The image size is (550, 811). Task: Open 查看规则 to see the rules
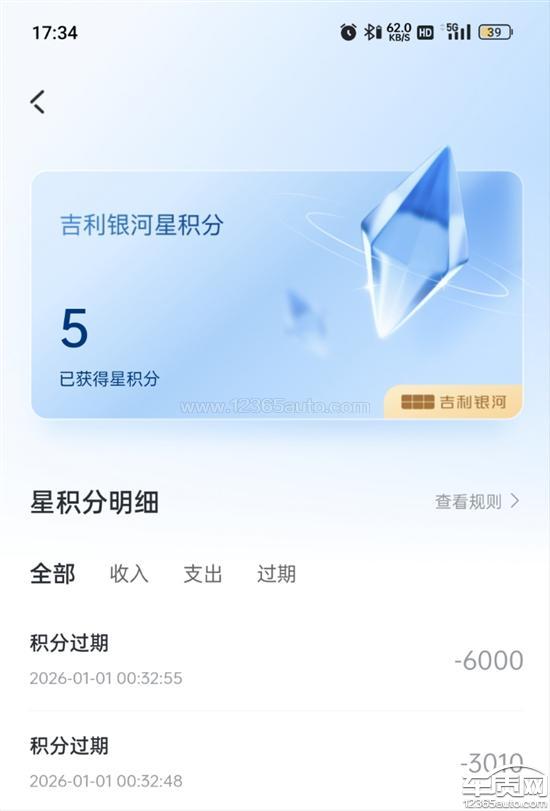[x=477, y=501]
